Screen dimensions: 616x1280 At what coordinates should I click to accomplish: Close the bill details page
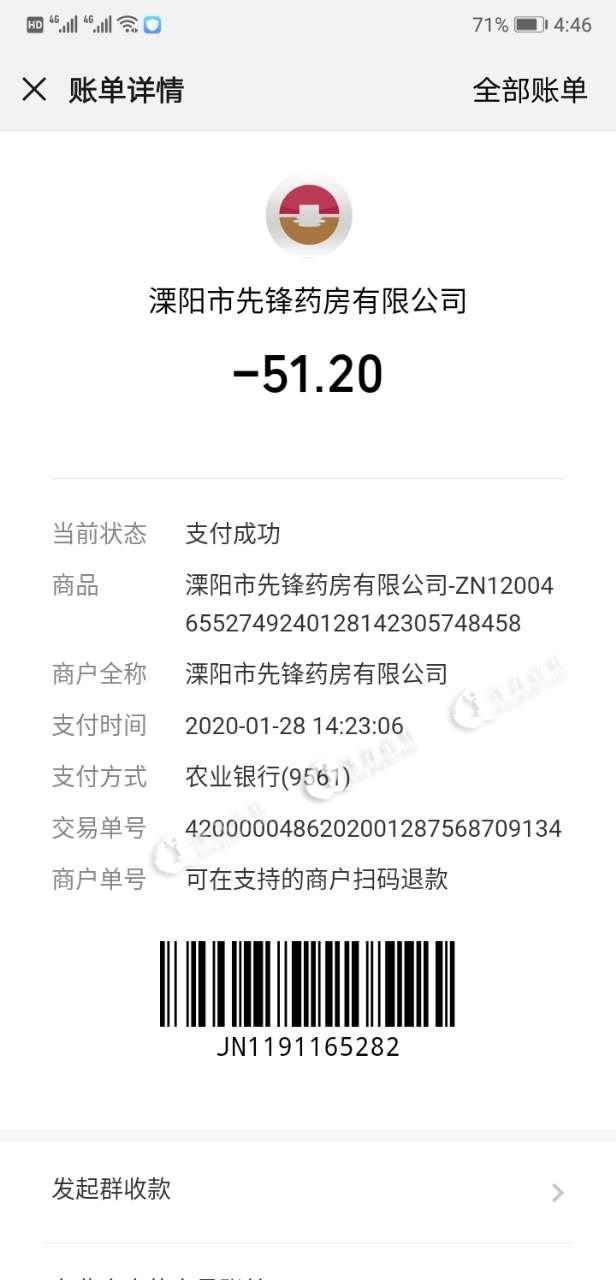coord(34,90)
